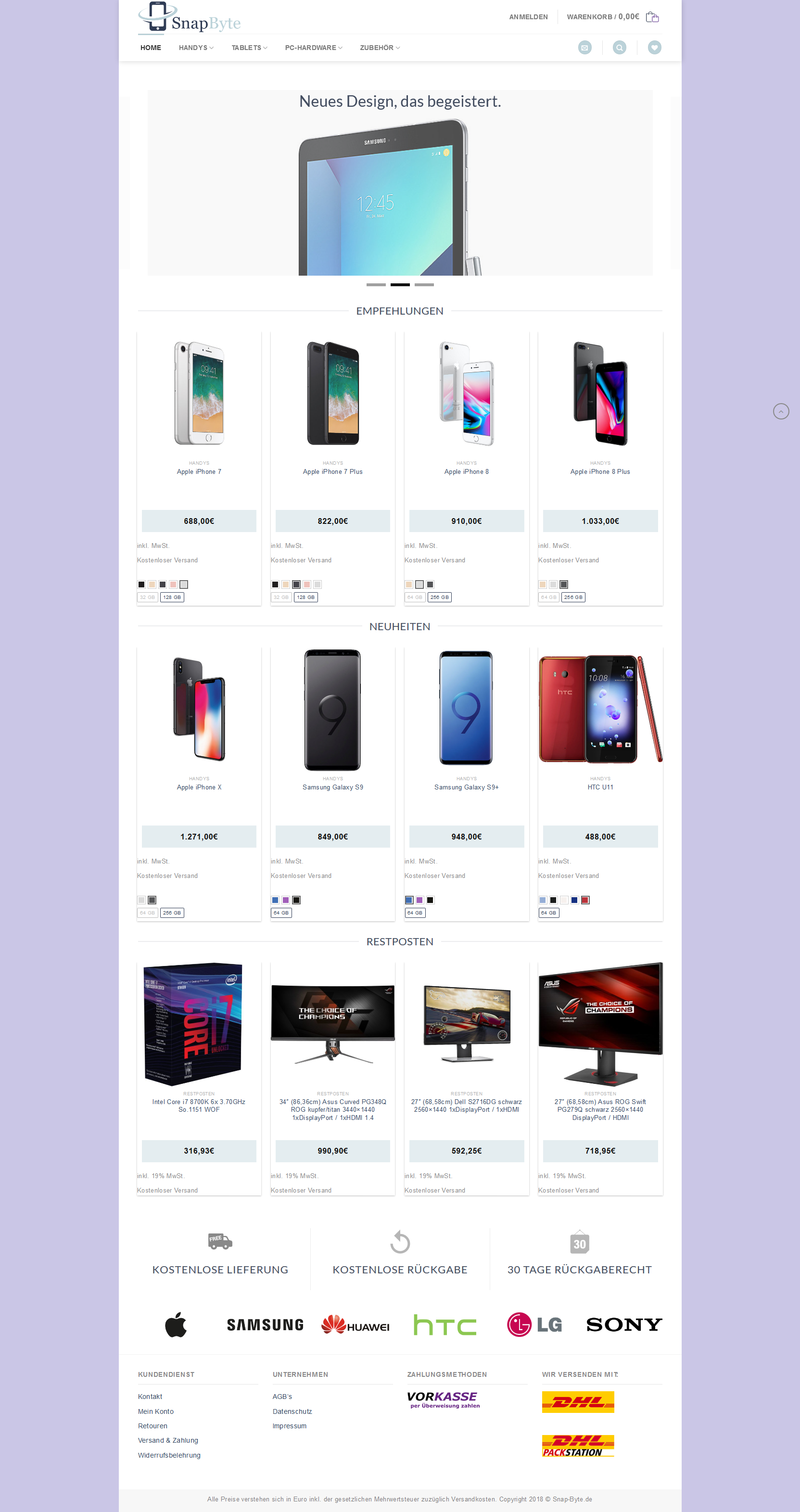Image resolution: width=800 pixels, height=1512 pixels.
Task: Open the wishlist heart icon
Action: pos(654,48)
